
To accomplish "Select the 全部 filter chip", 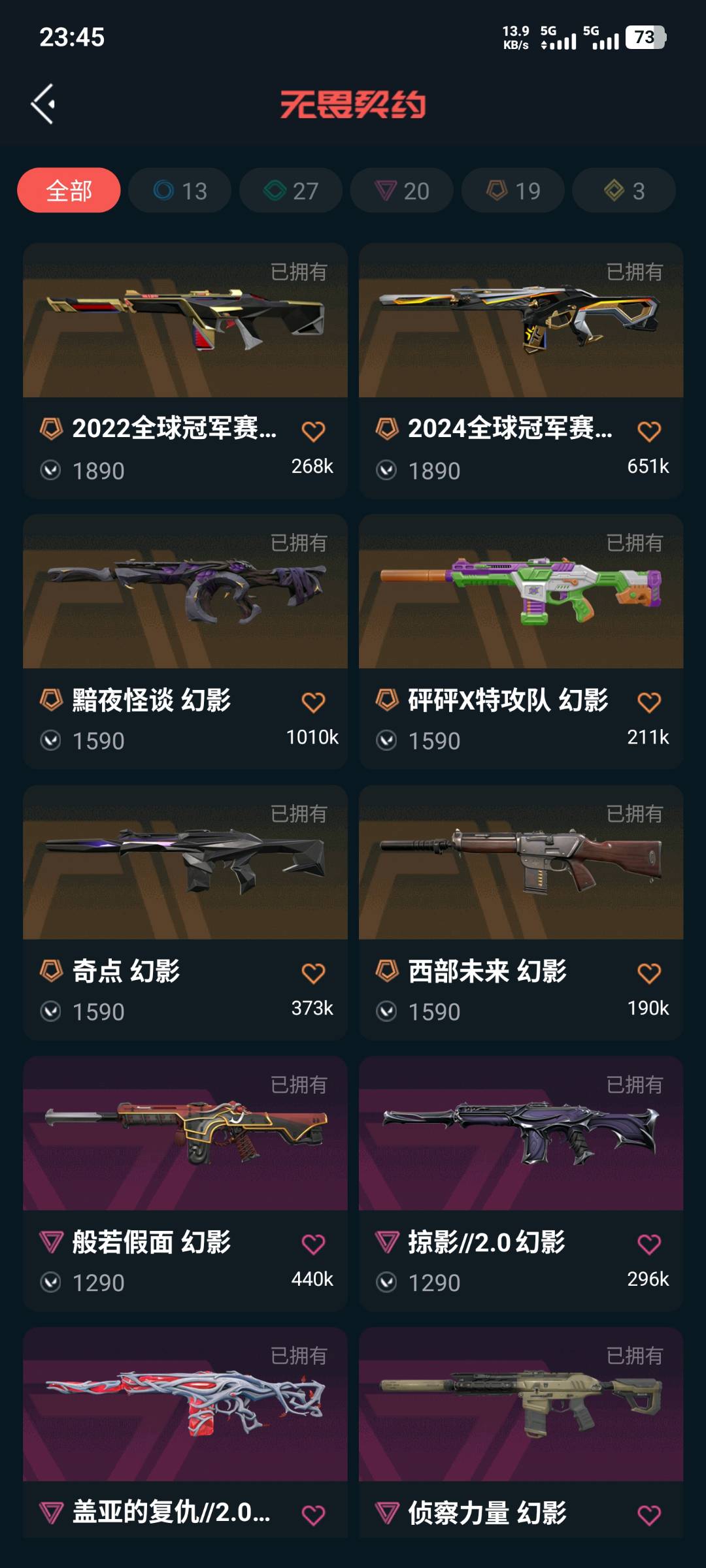I will pos(69,191).
